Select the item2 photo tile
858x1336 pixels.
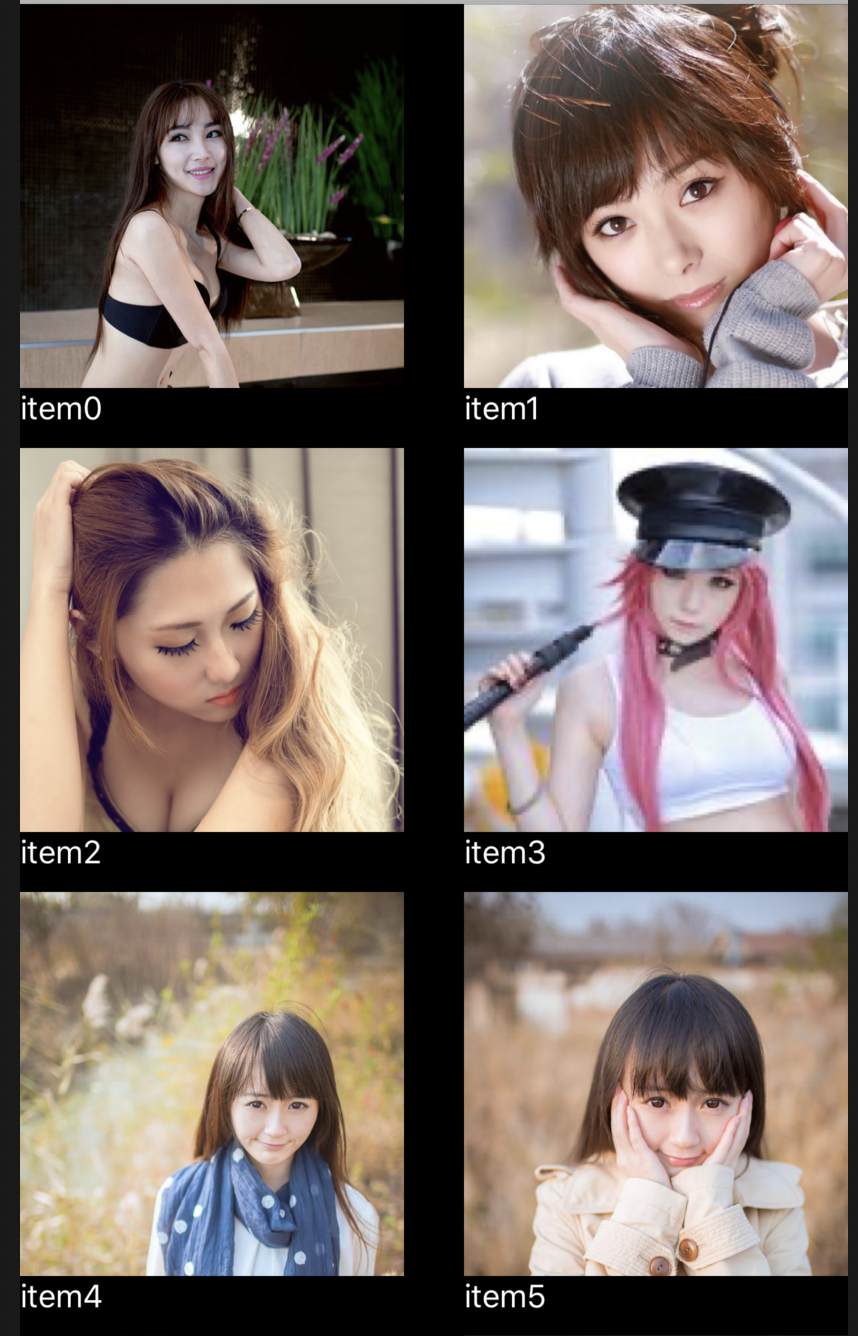click(212, 640)
